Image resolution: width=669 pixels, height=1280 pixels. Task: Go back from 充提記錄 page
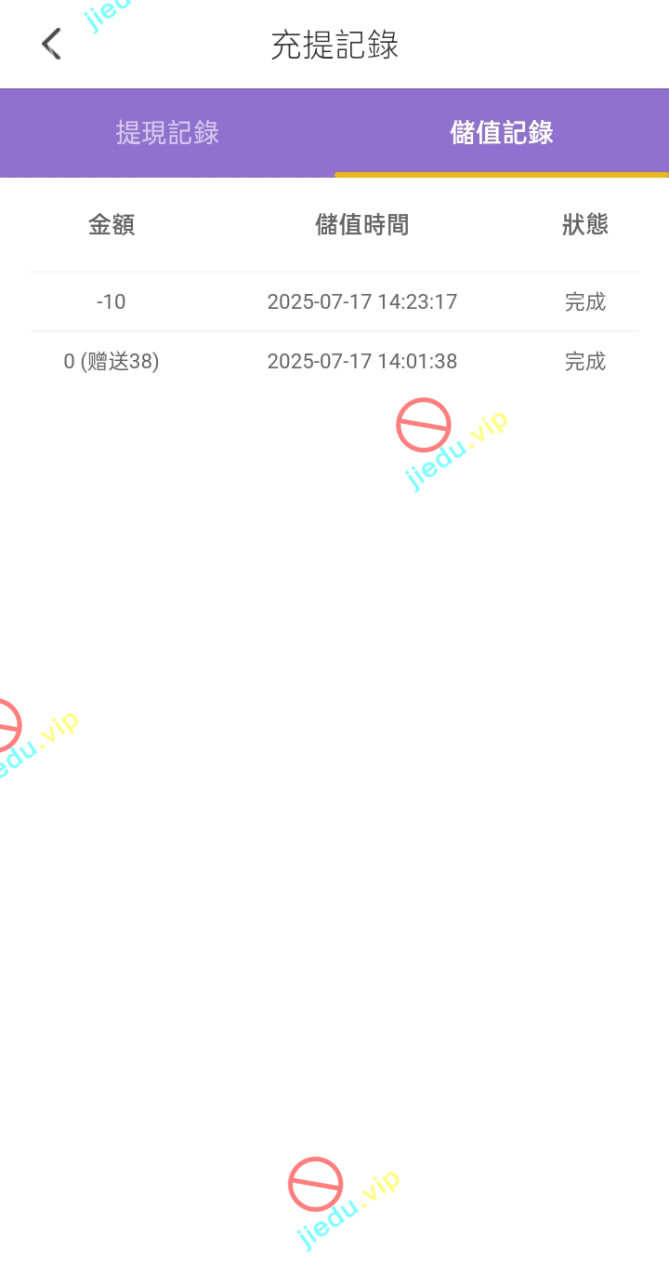tap(51, 44)
